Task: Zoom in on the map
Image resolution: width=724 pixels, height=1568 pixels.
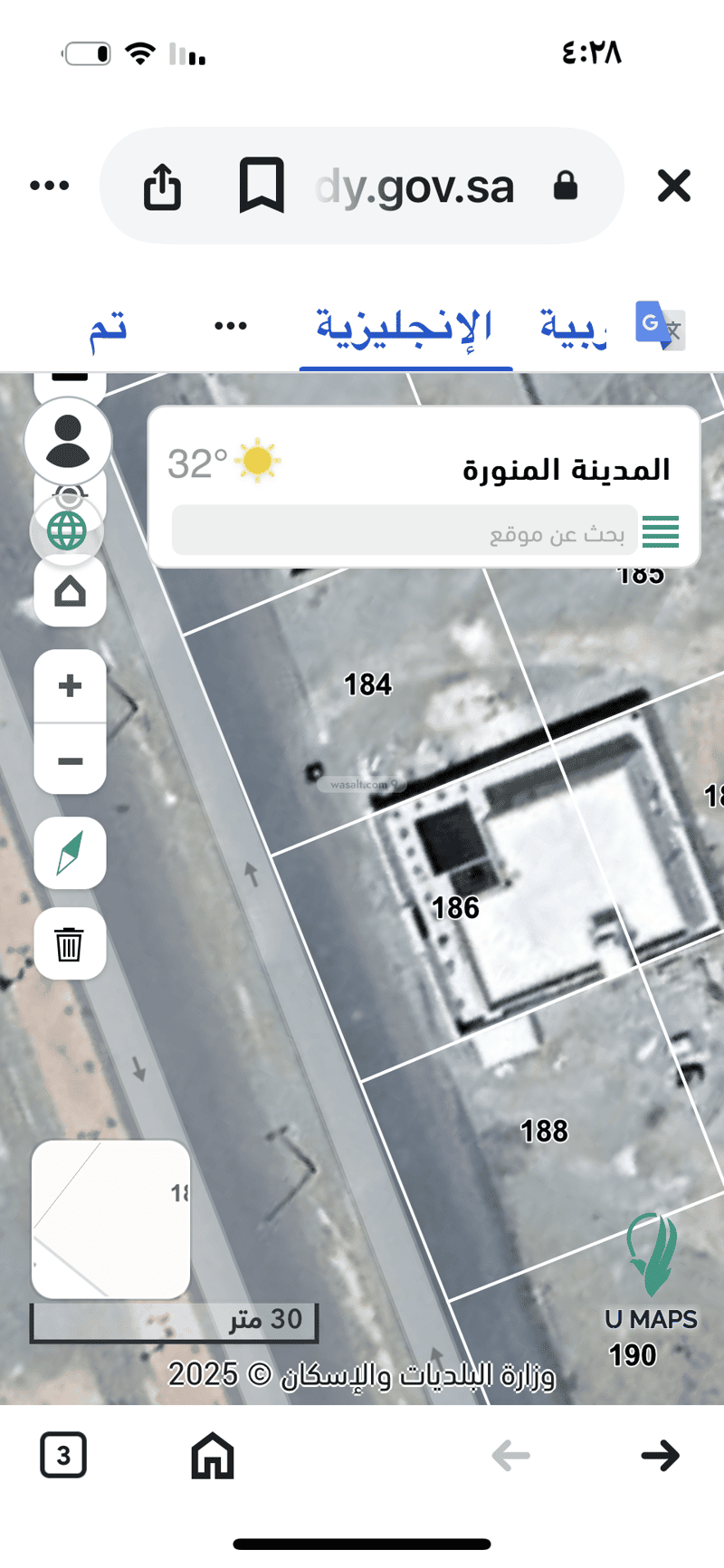Action: pos(70,686)
